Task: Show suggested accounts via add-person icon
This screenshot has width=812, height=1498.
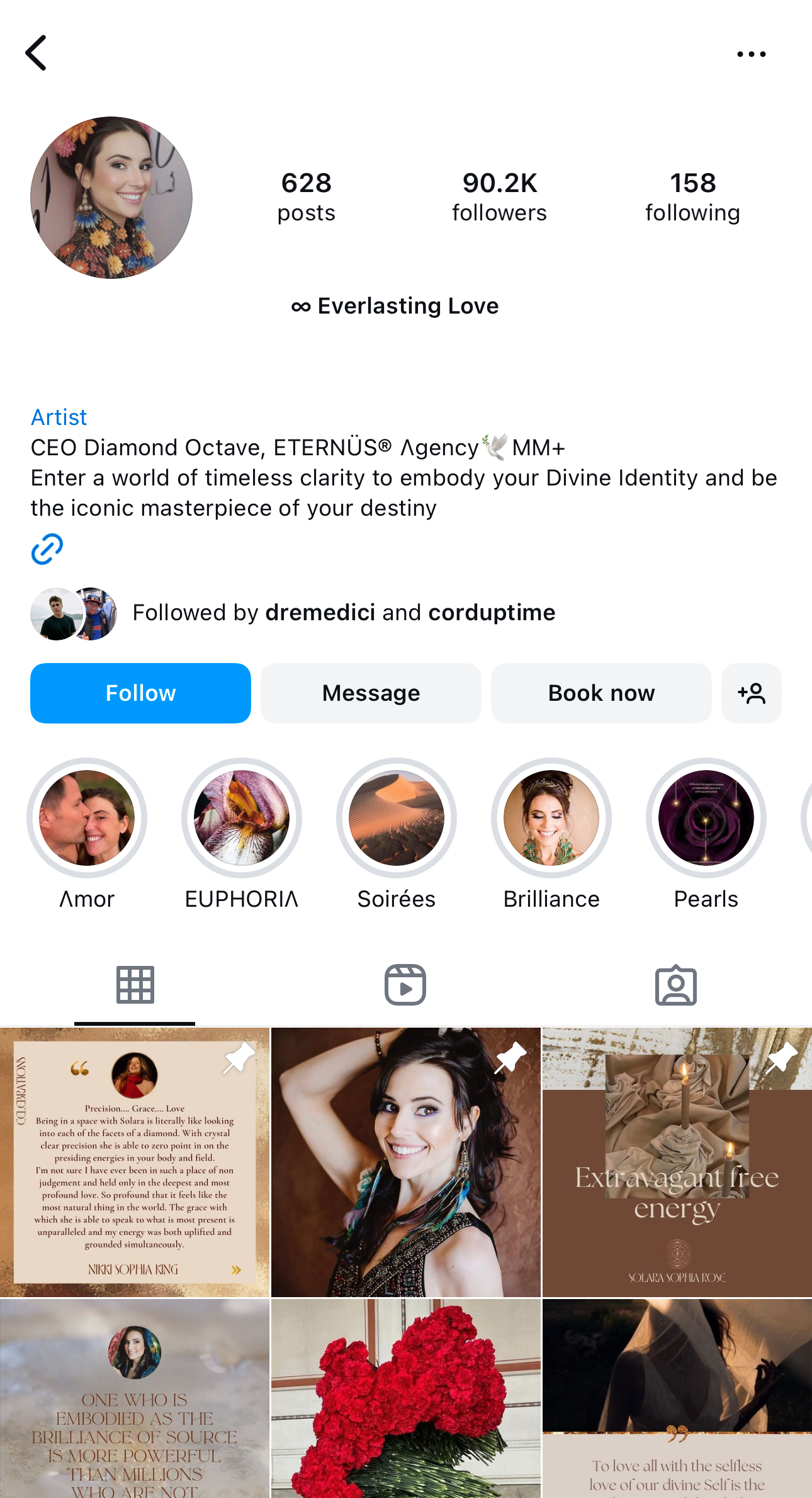Action: [x=752, y=693]
